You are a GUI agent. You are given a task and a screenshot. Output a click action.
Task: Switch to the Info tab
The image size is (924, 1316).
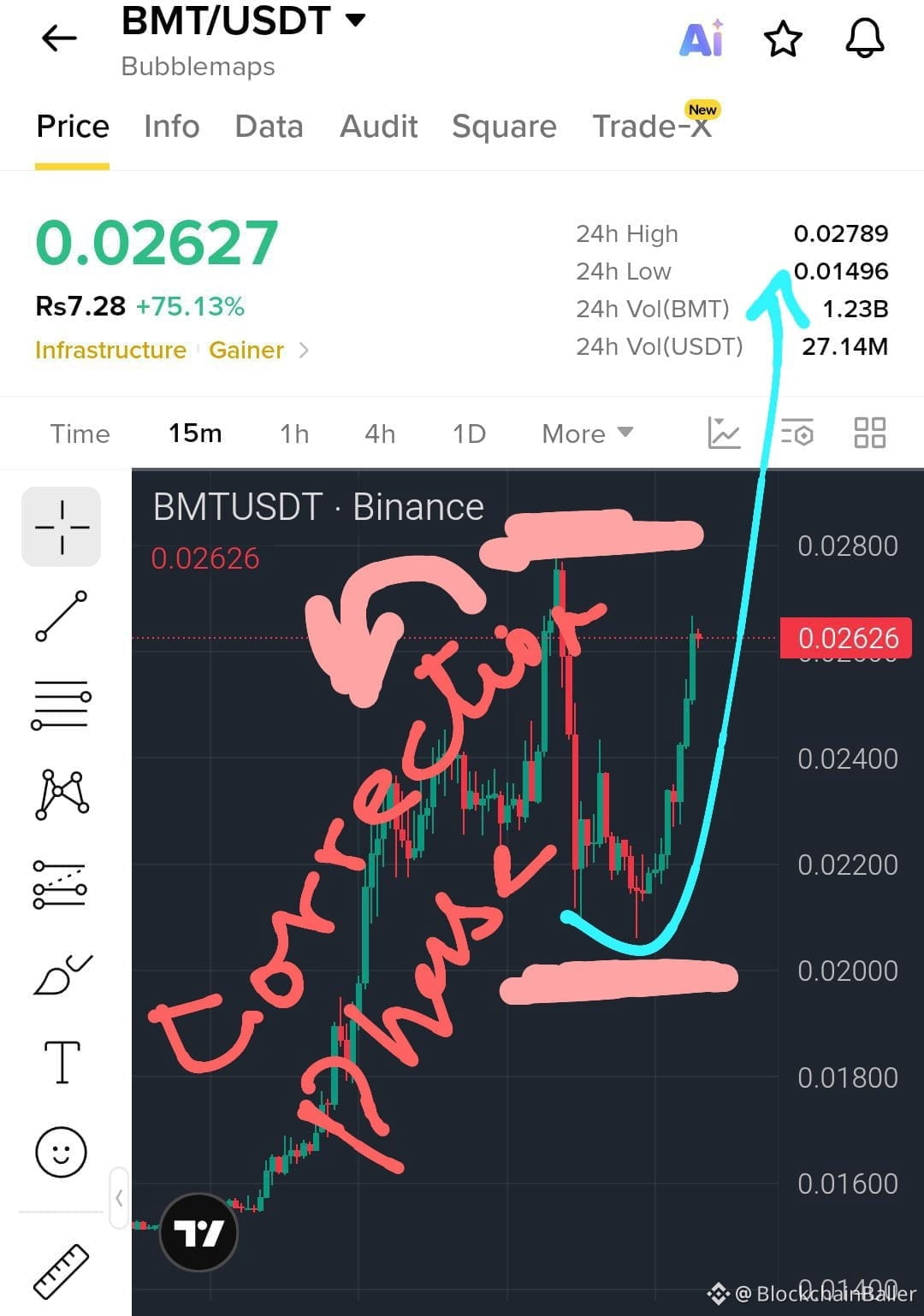[171, 127]
